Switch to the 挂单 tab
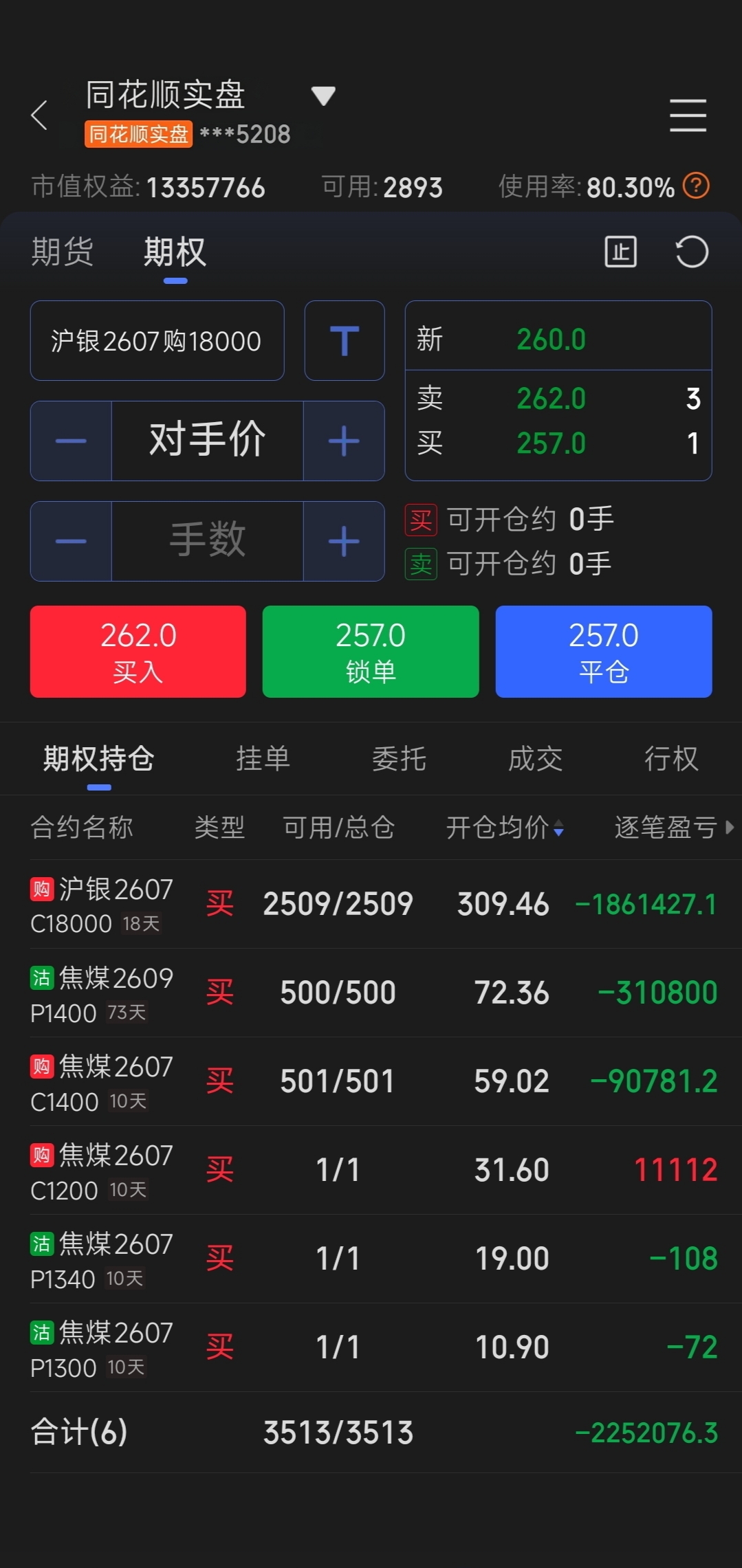Image resolution: width=742 pixels, height=1568 pixels. (x=263, y=759)
